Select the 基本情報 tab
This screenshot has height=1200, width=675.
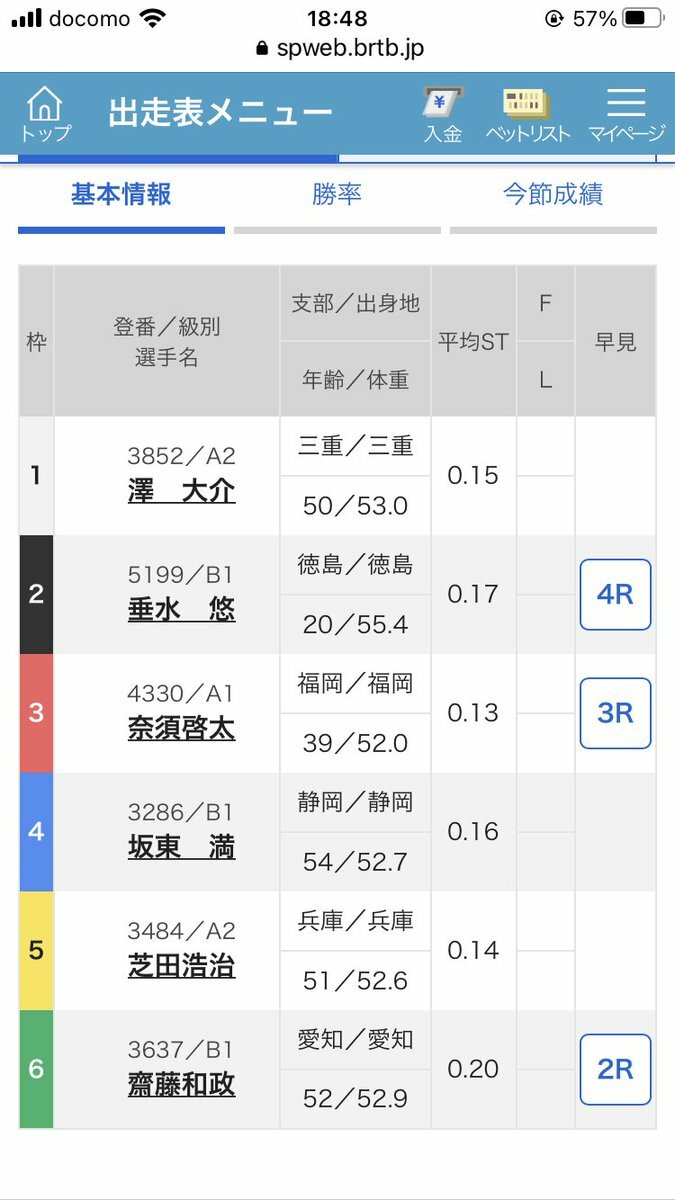tap(121, 195)
